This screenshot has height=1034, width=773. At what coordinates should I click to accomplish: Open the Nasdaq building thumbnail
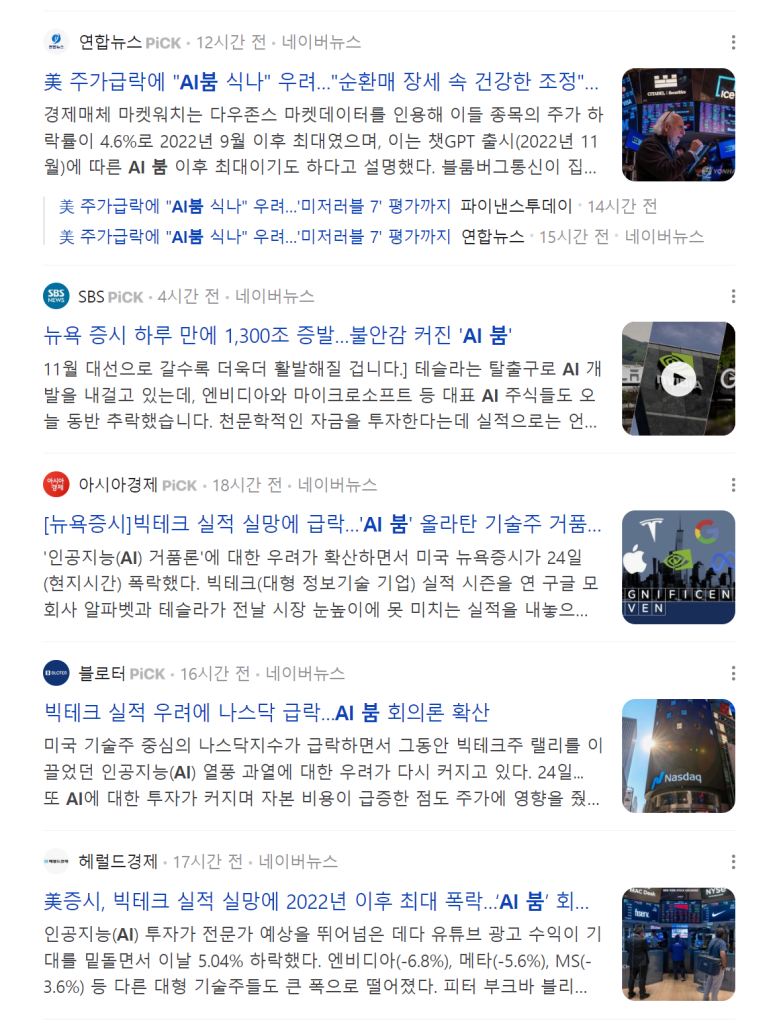[678, 755]
